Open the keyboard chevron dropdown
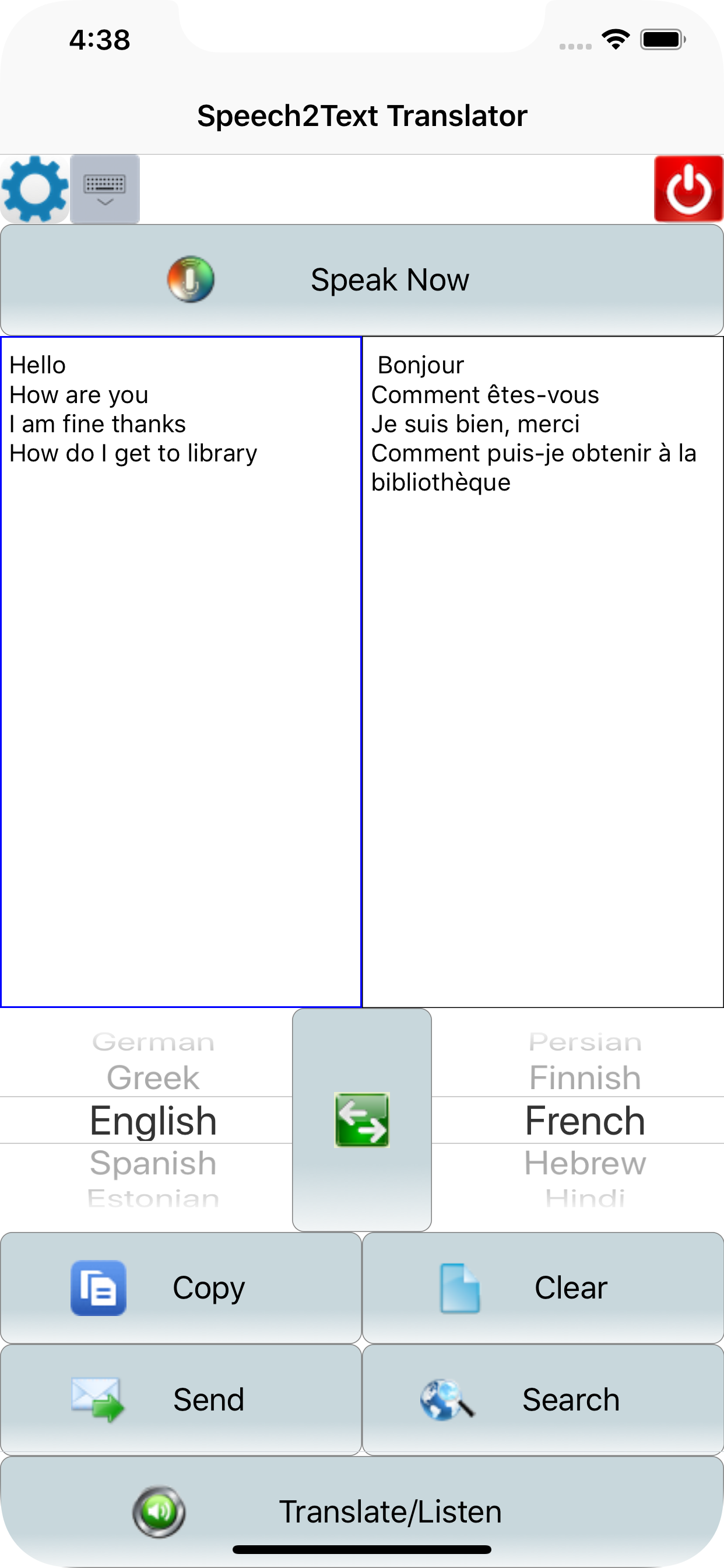The width and height of the screenshot is (724, 1568). point(105,202)
